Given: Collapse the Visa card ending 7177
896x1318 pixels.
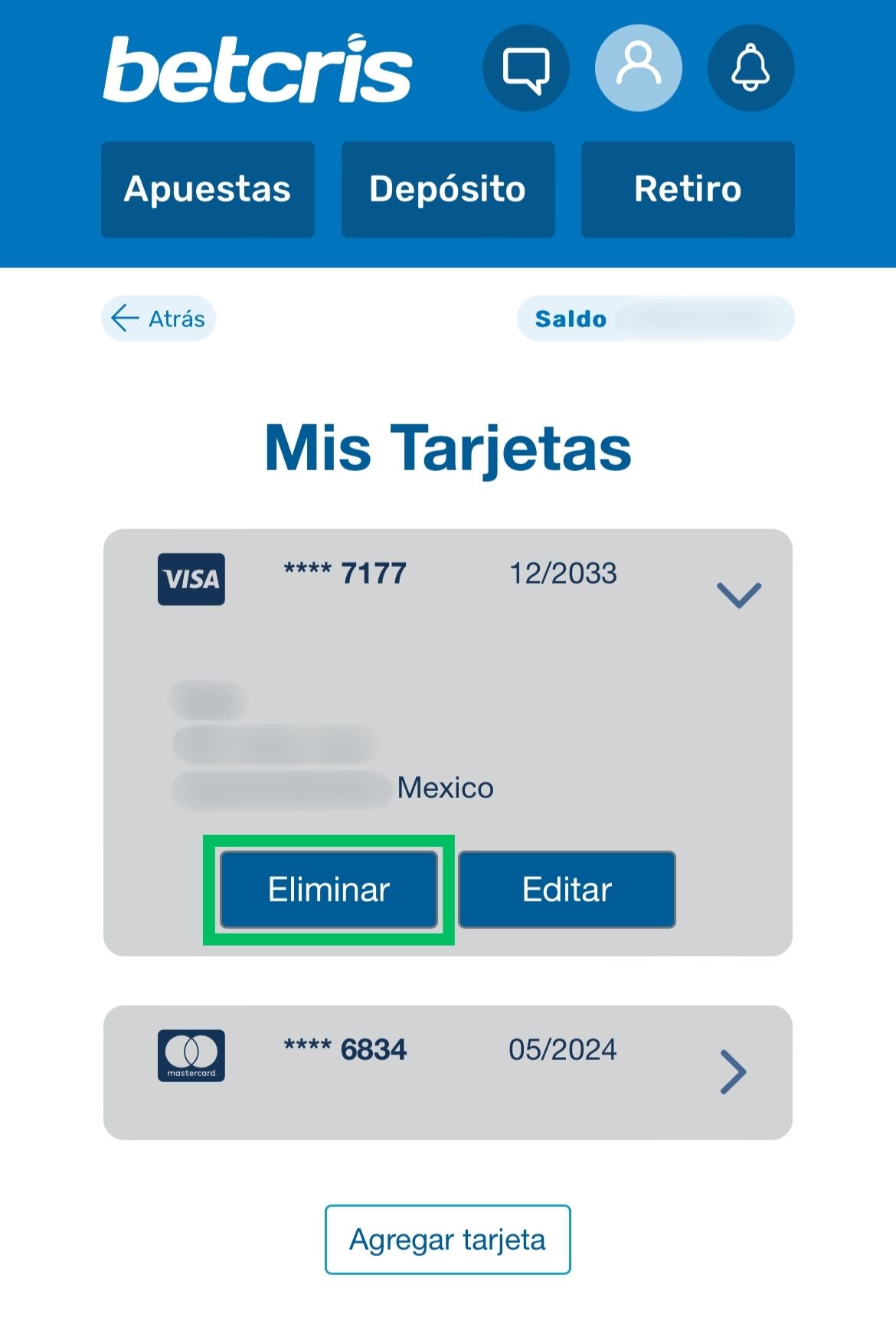Looking at the screenshot, I should pos(738,595).
